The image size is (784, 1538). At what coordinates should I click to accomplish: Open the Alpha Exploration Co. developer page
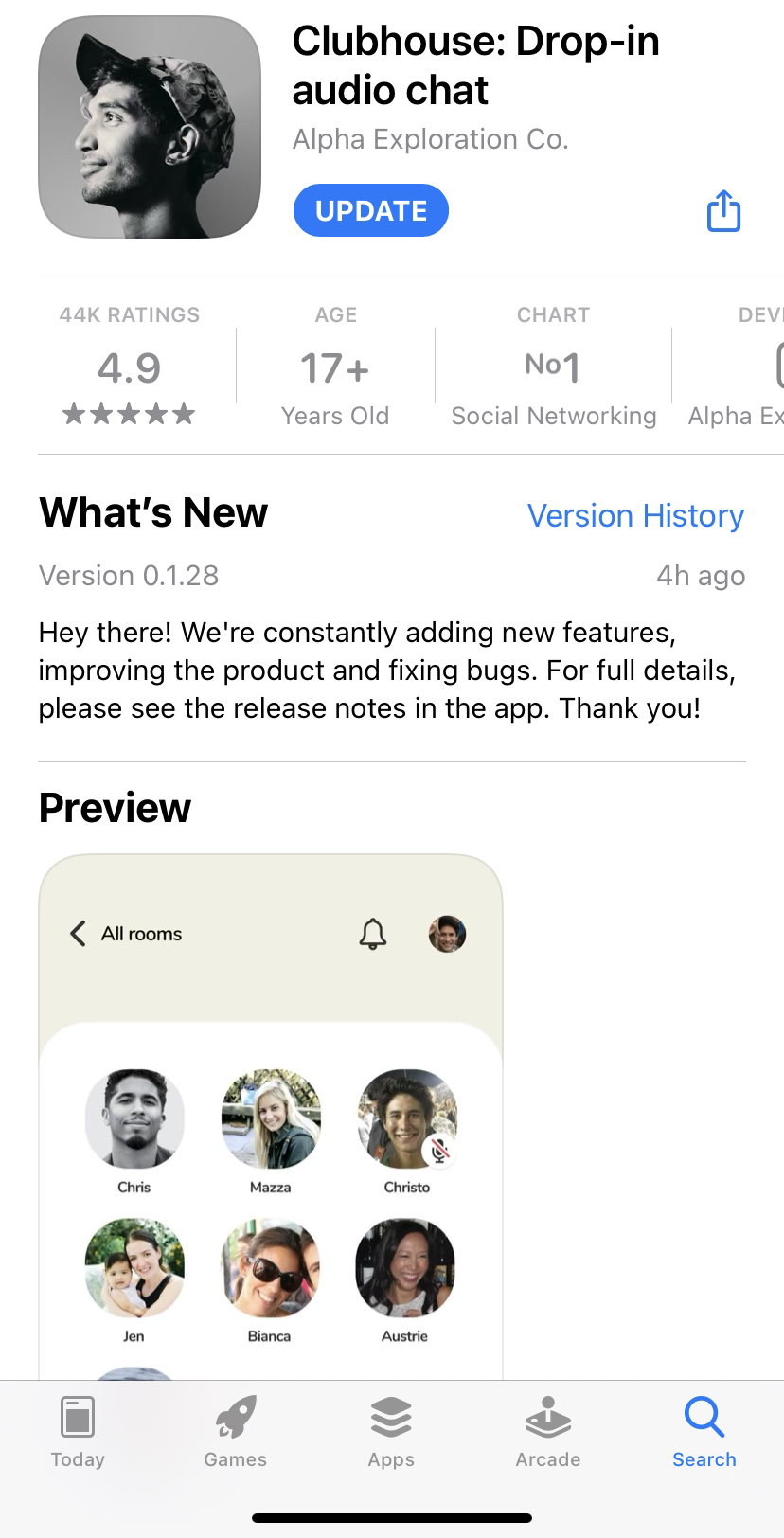coord(430,139)
